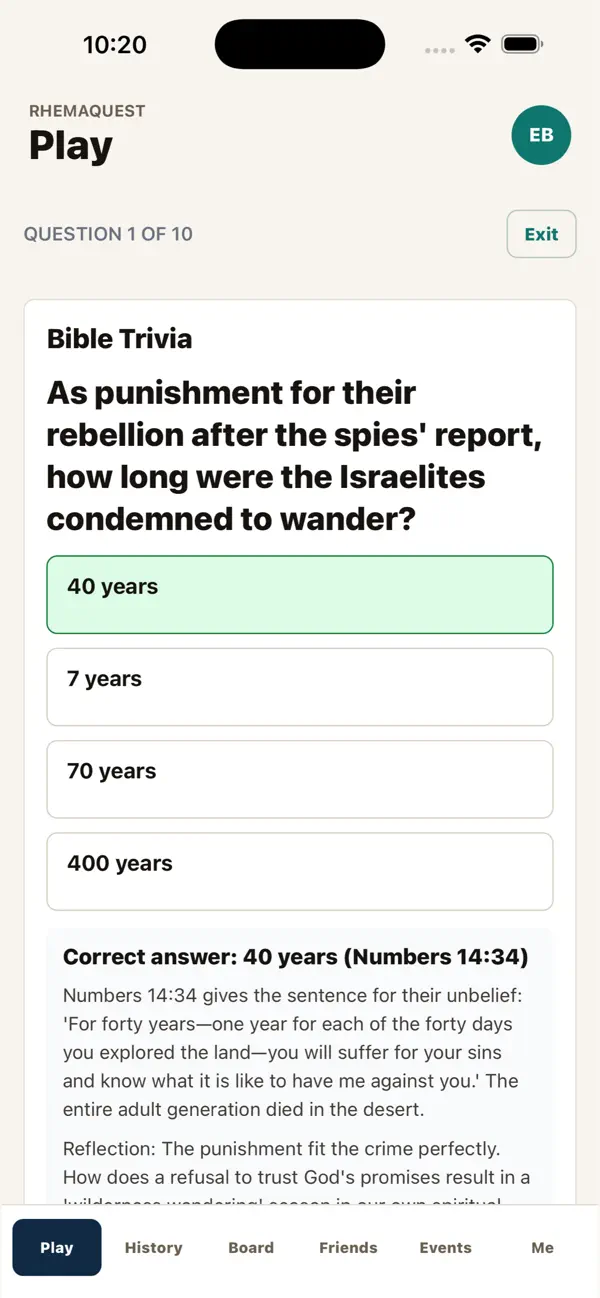
Task: Open the Friends tab
Action: pyautogui.click(x=348, y=1248)
